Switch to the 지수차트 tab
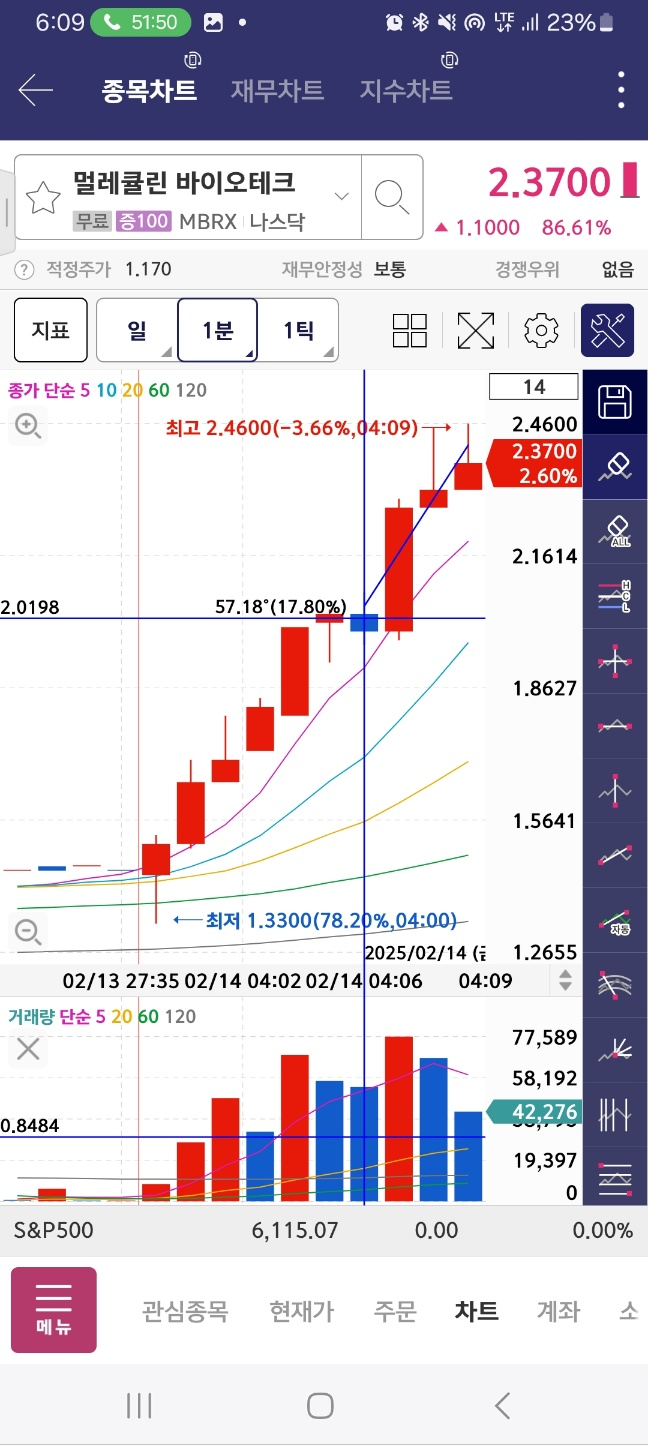The width and height of the screenshot is (648, 1445). pyautogui.click(x=406, y=91)
